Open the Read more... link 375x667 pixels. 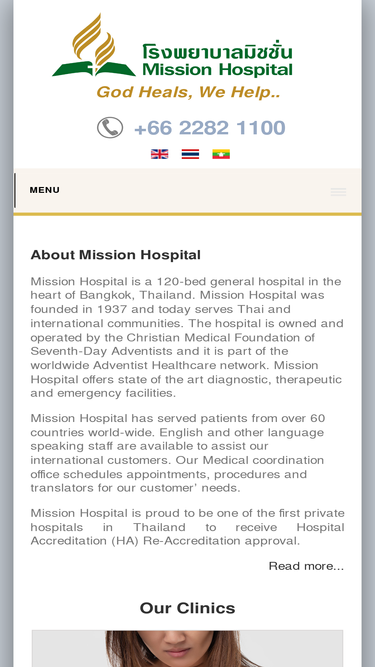tap(306, 566)
